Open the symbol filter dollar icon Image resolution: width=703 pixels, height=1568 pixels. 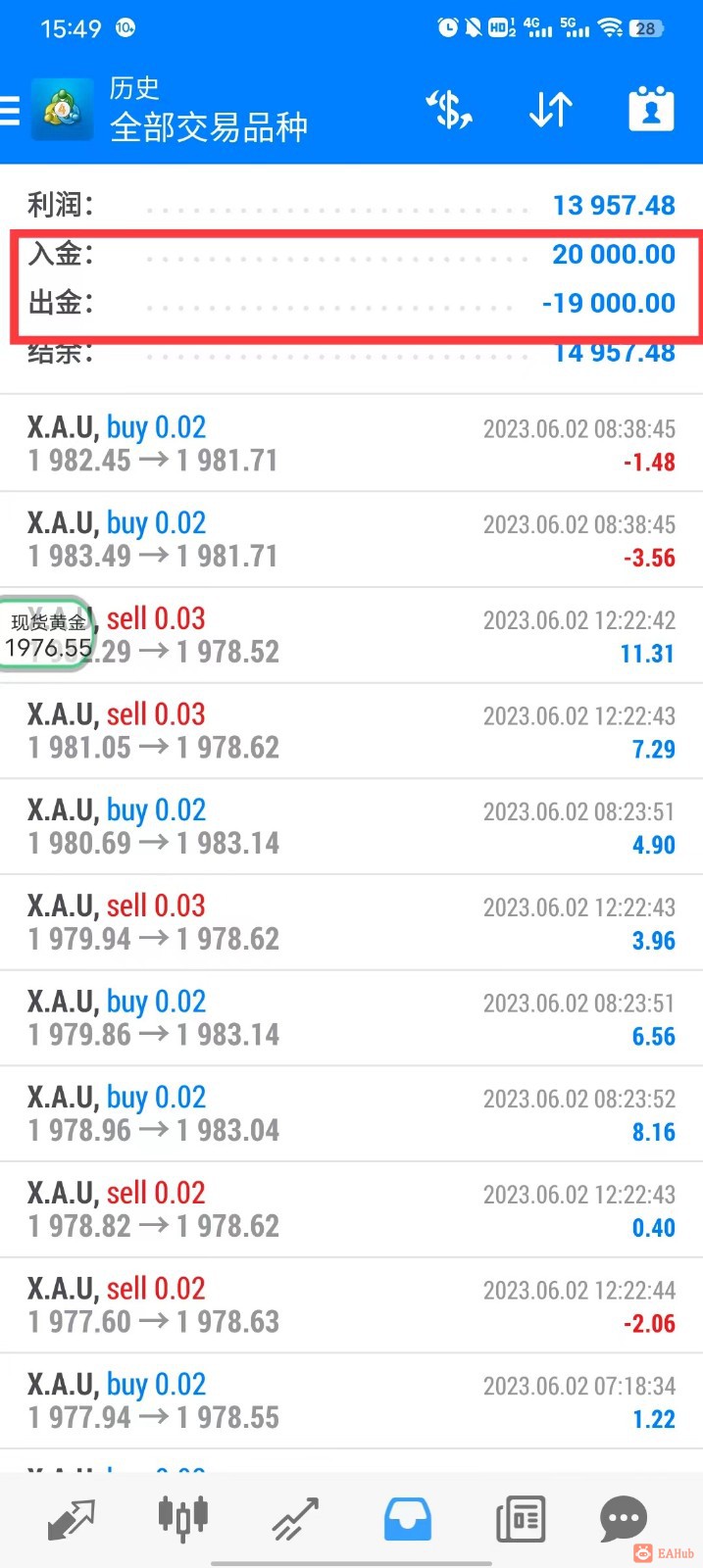(449, 110)
